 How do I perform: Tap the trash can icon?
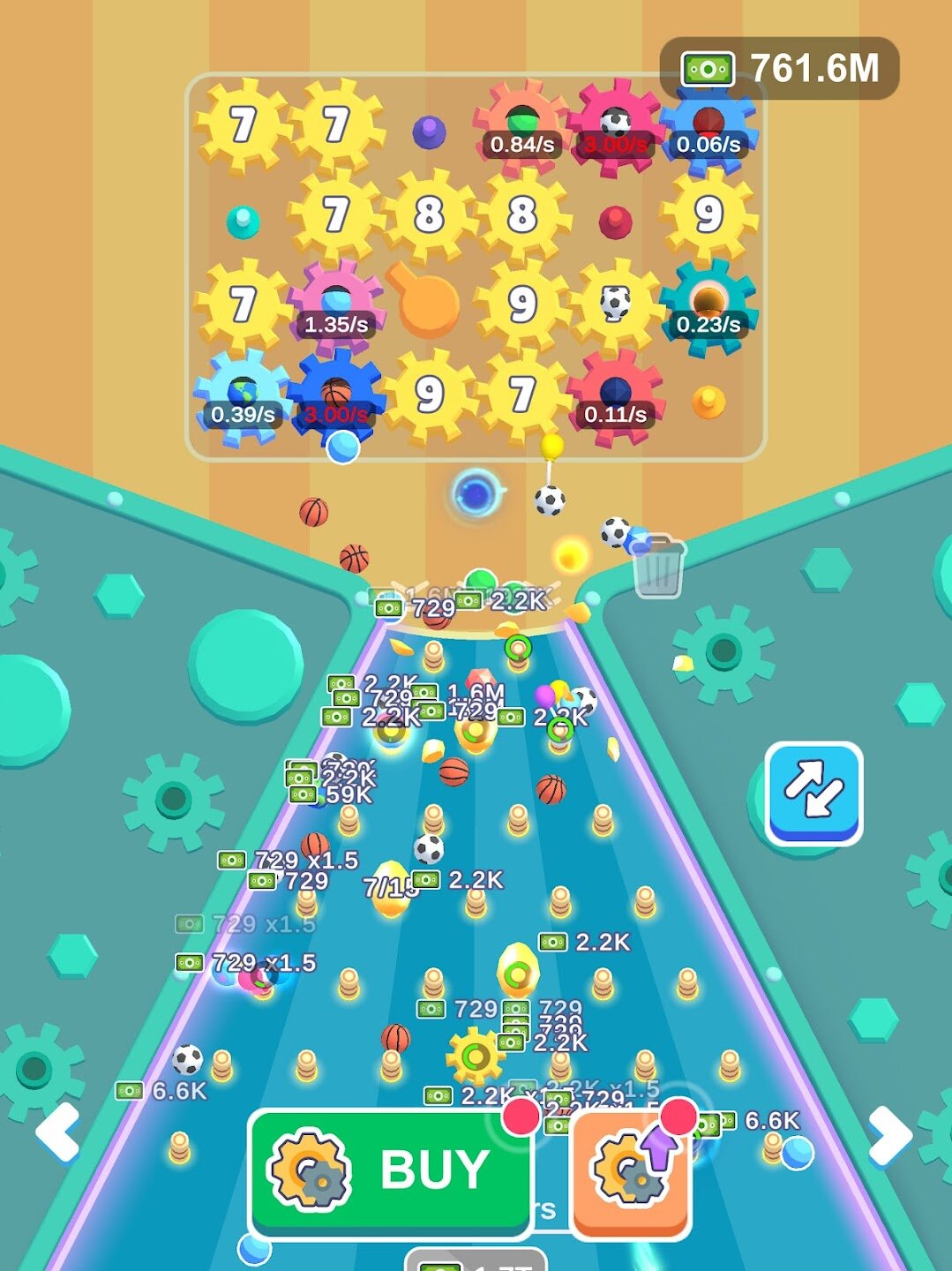(x=658, y=568)
